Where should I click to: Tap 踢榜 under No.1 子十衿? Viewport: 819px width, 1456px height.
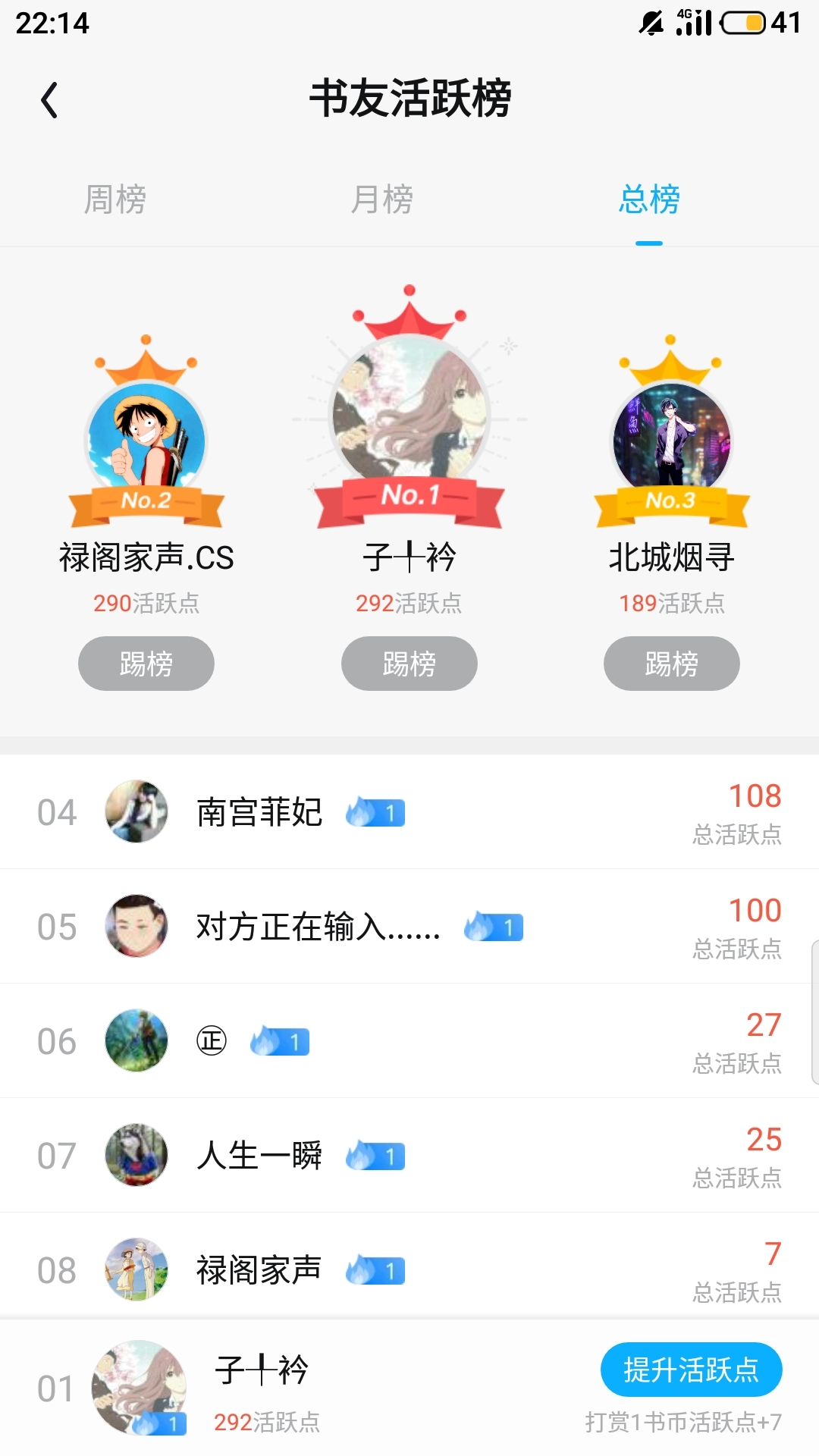[409, 664]
